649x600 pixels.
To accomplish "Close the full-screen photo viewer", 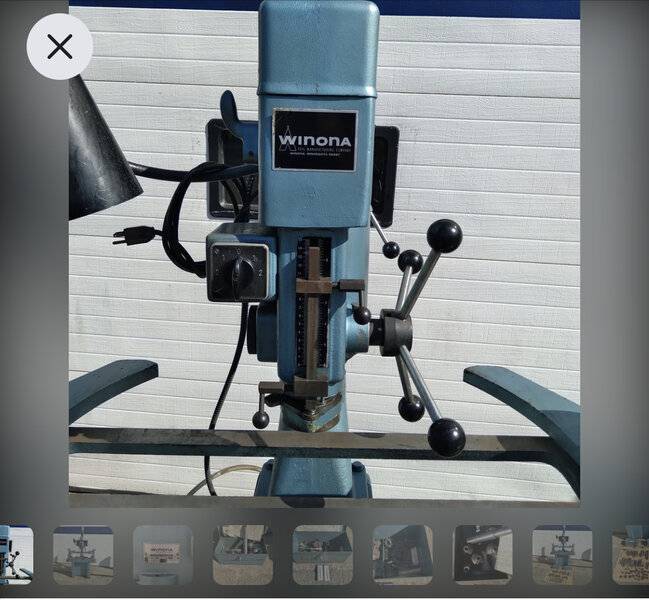I will coord(59,47).
